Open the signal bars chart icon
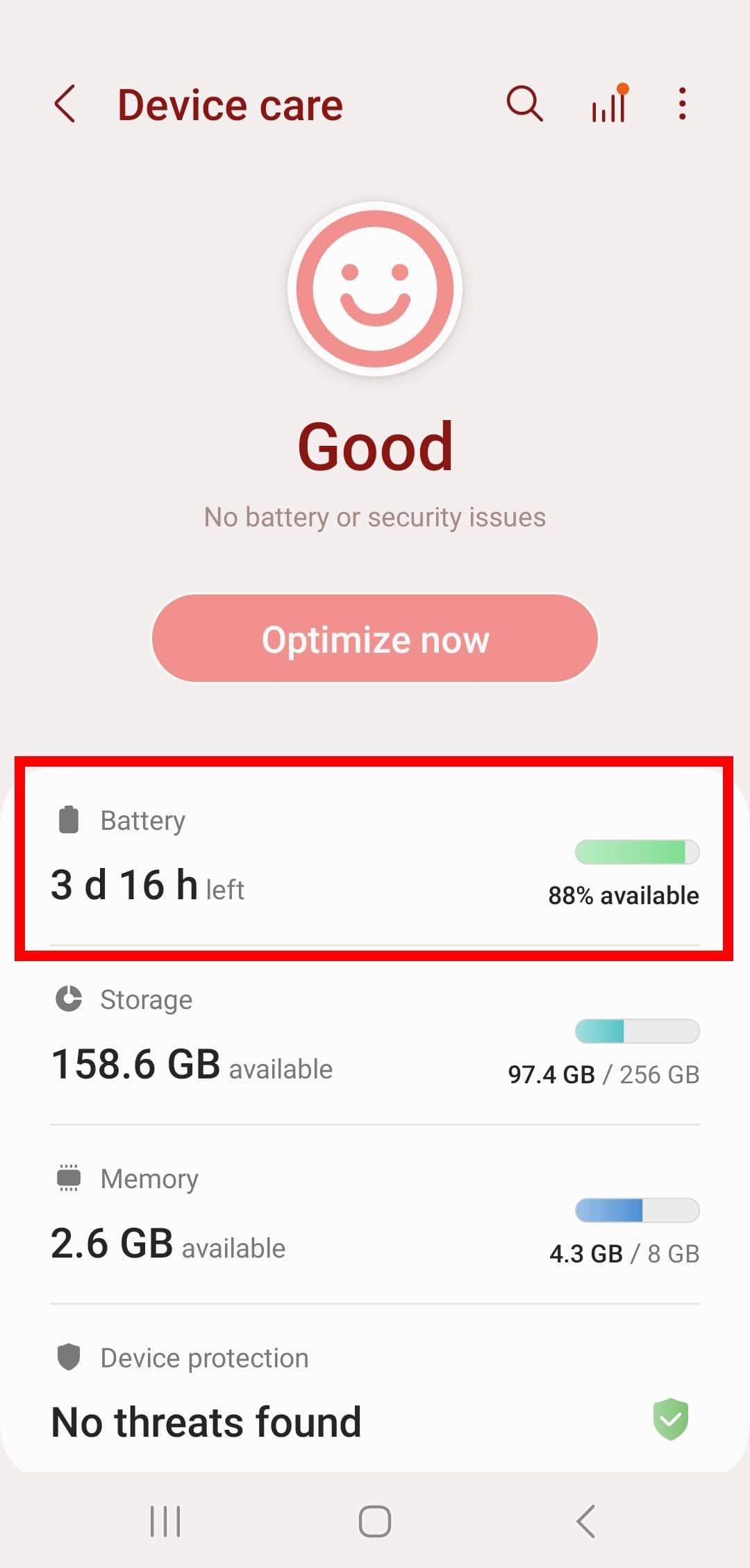750x1568 pixels. pyautogui.click(x=609, y=104)
